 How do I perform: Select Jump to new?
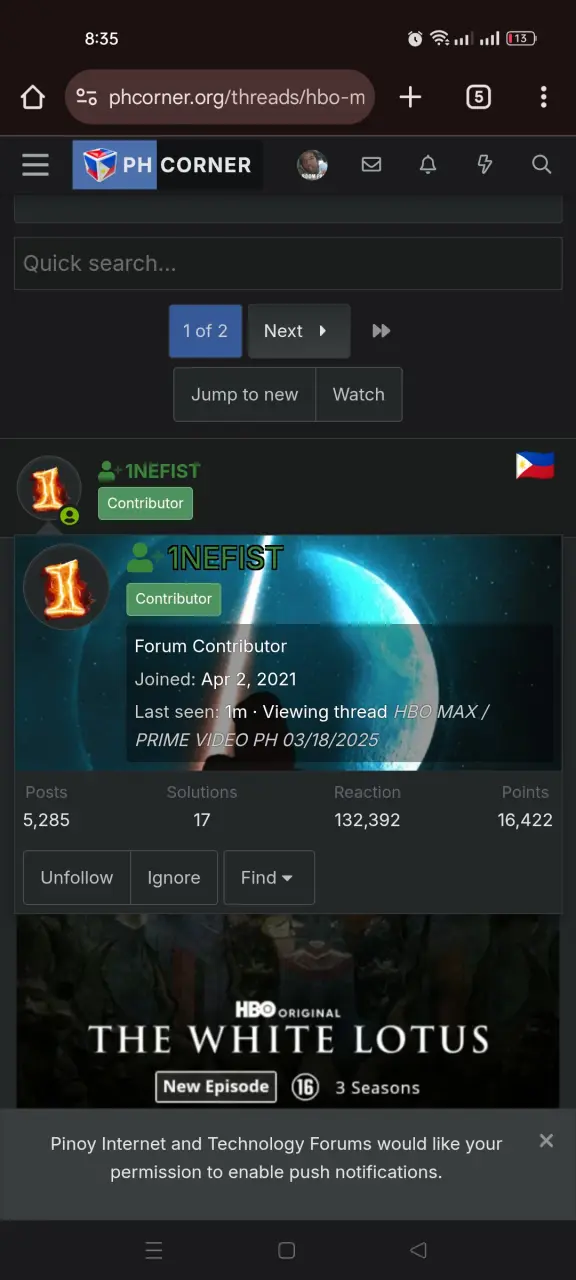pos(245,394)
